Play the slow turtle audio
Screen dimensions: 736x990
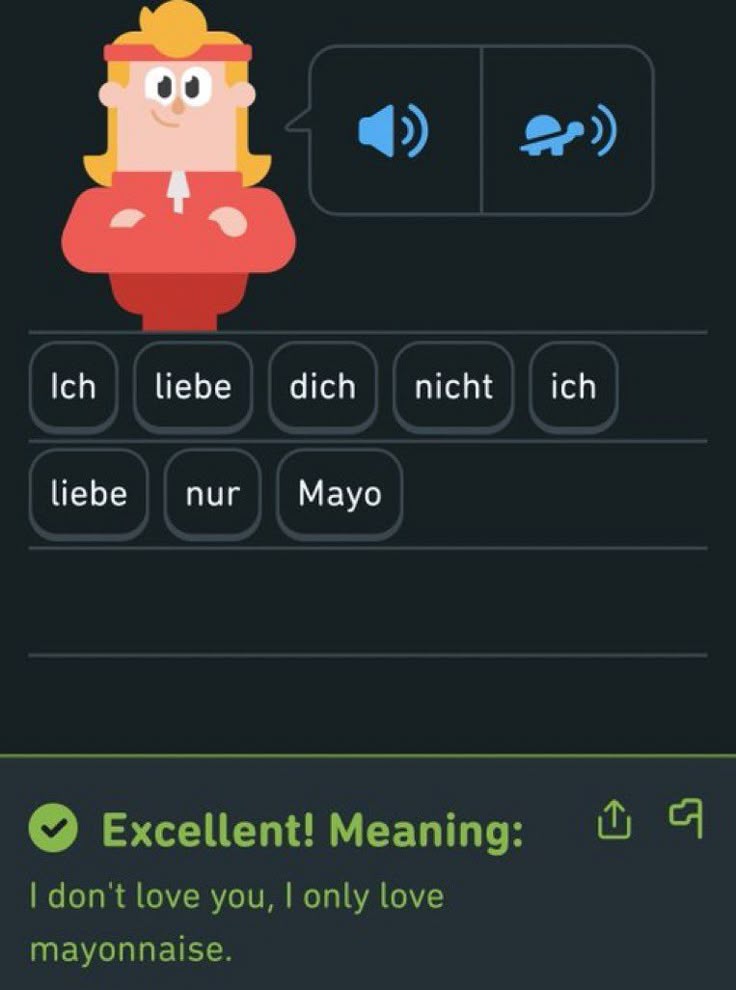(x=568, y=131)
